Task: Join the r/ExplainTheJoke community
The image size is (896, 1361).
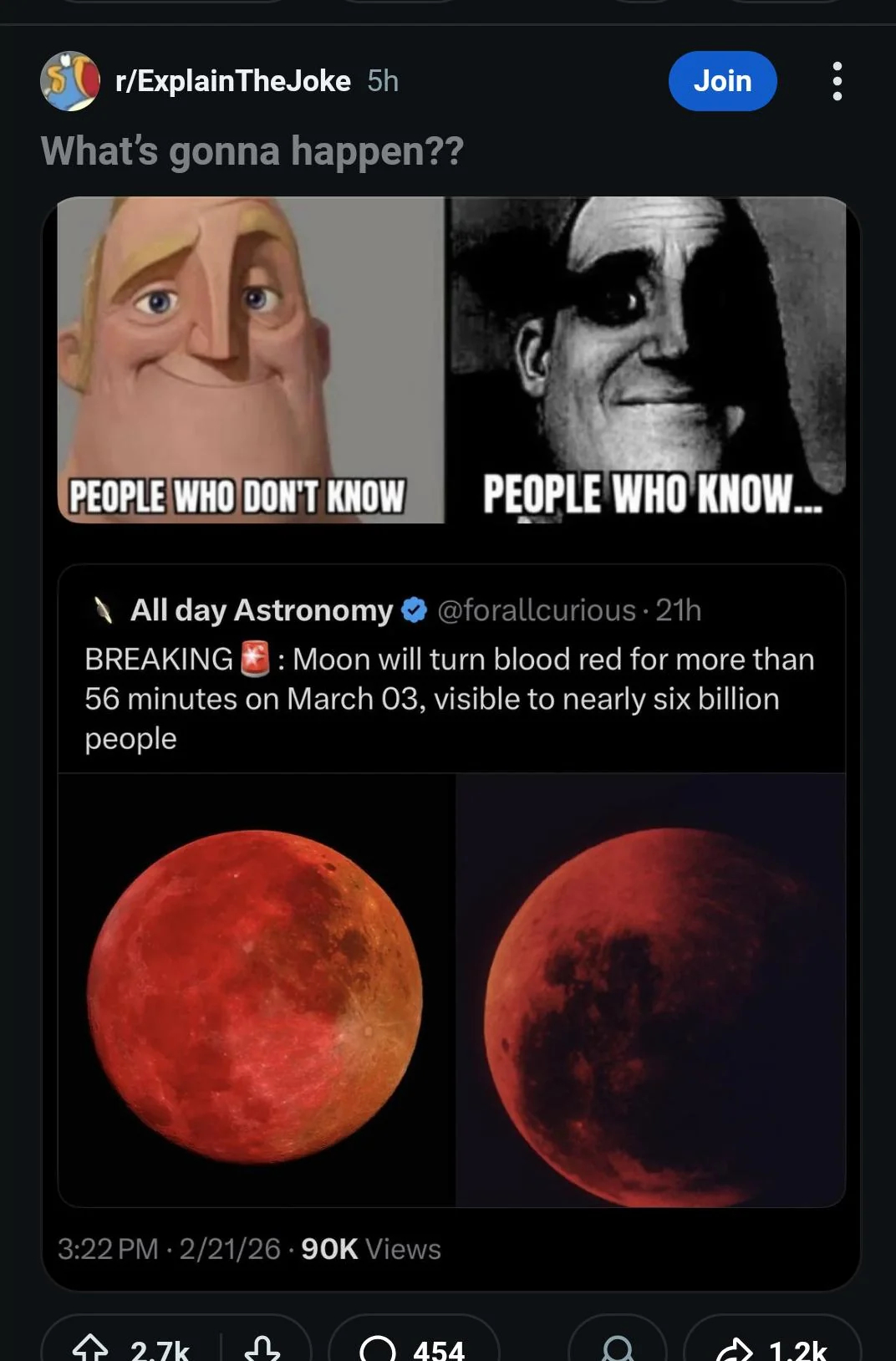Action: pos(722,81)
